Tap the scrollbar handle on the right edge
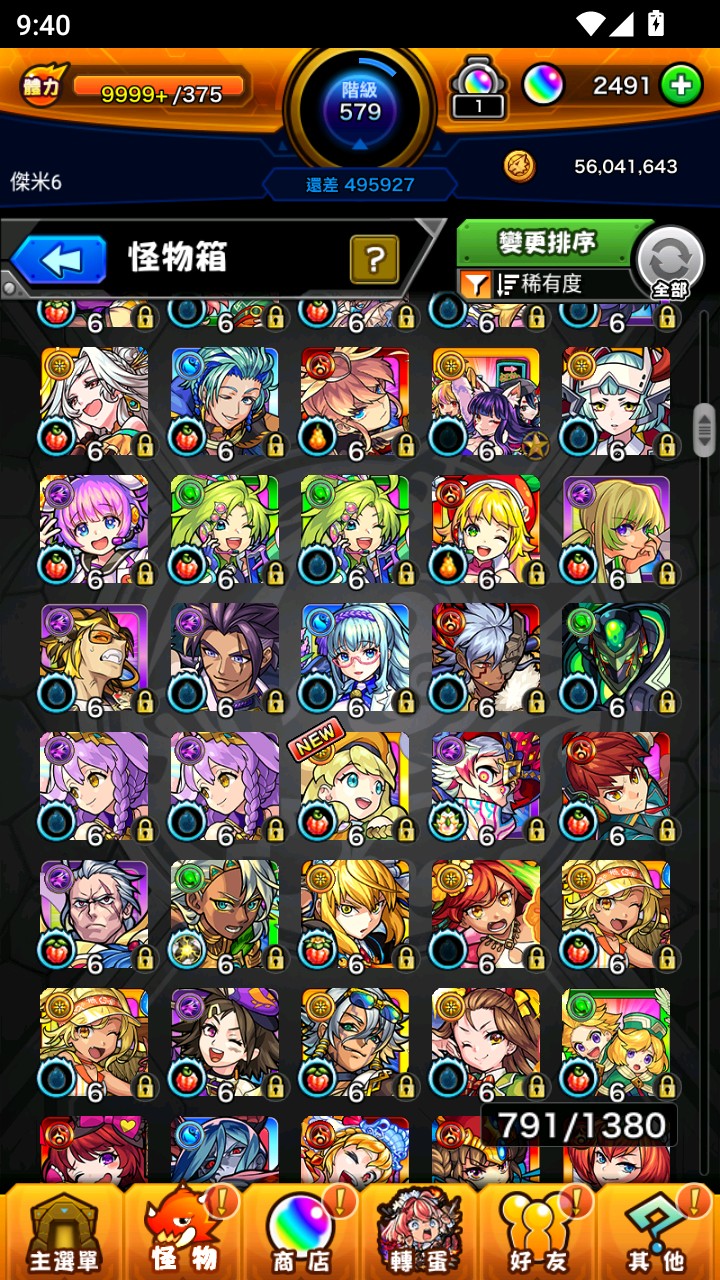The height and width of the screenshot is (1280, 720). point(704,429)
